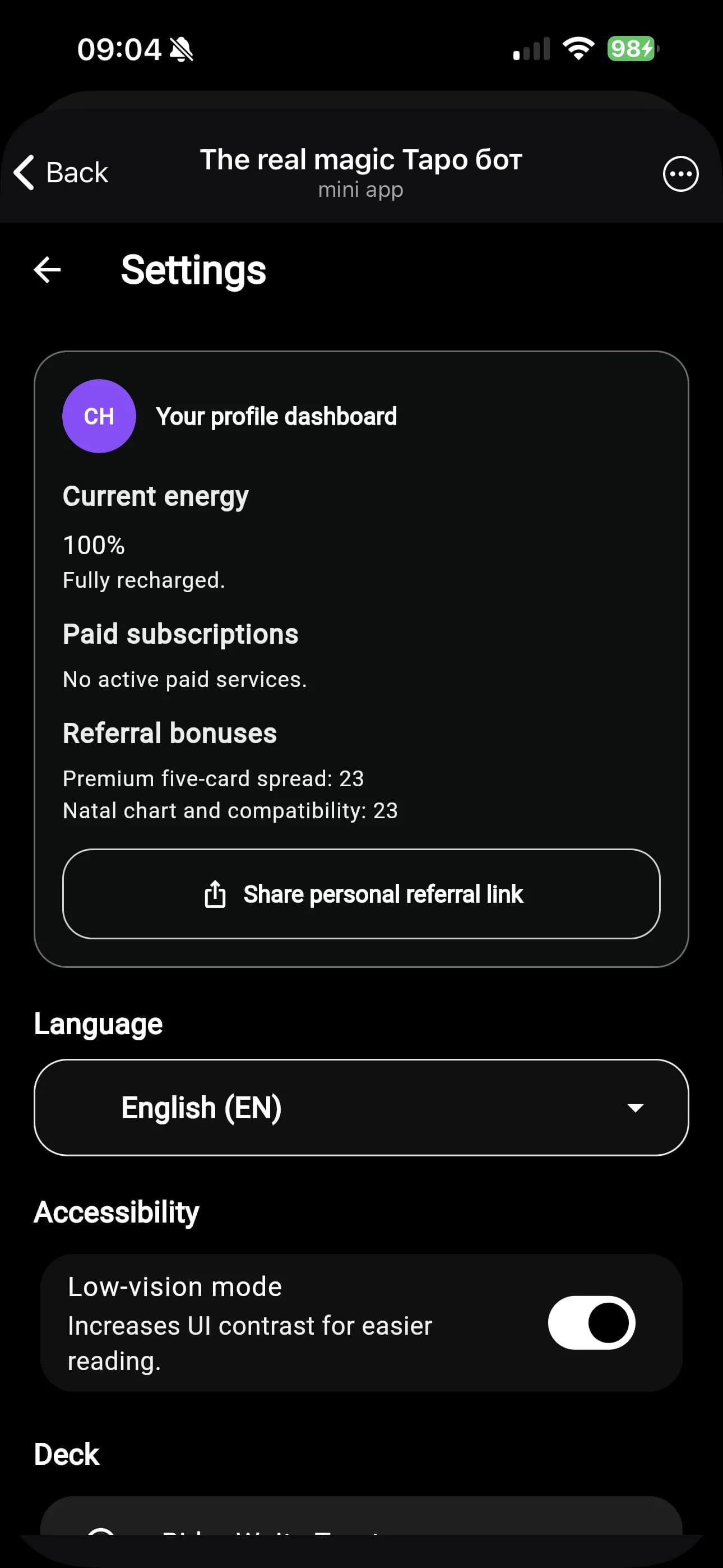Tap the mini app subtitle

[x=360, y=190]
